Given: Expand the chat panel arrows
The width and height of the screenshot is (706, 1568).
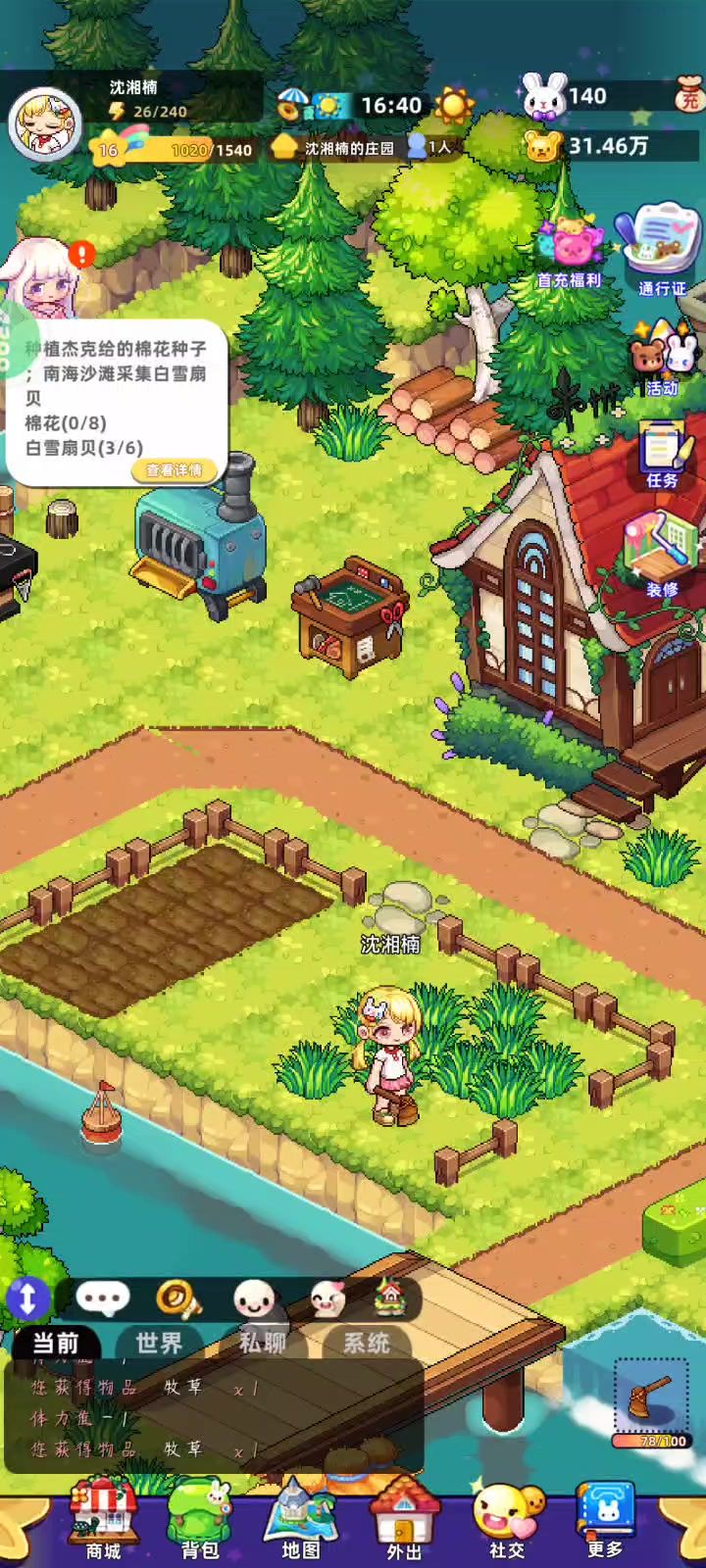Looking at the screenshot, I should [27, 1299].
